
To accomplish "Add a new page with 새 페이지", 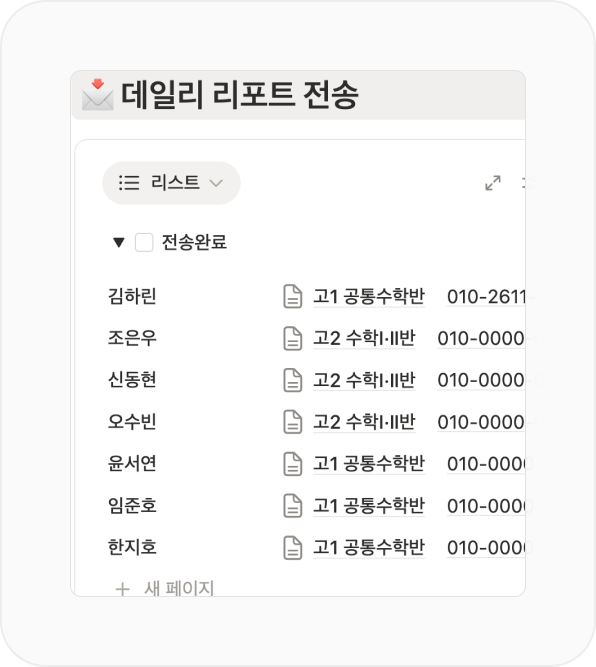I will 165,589.
